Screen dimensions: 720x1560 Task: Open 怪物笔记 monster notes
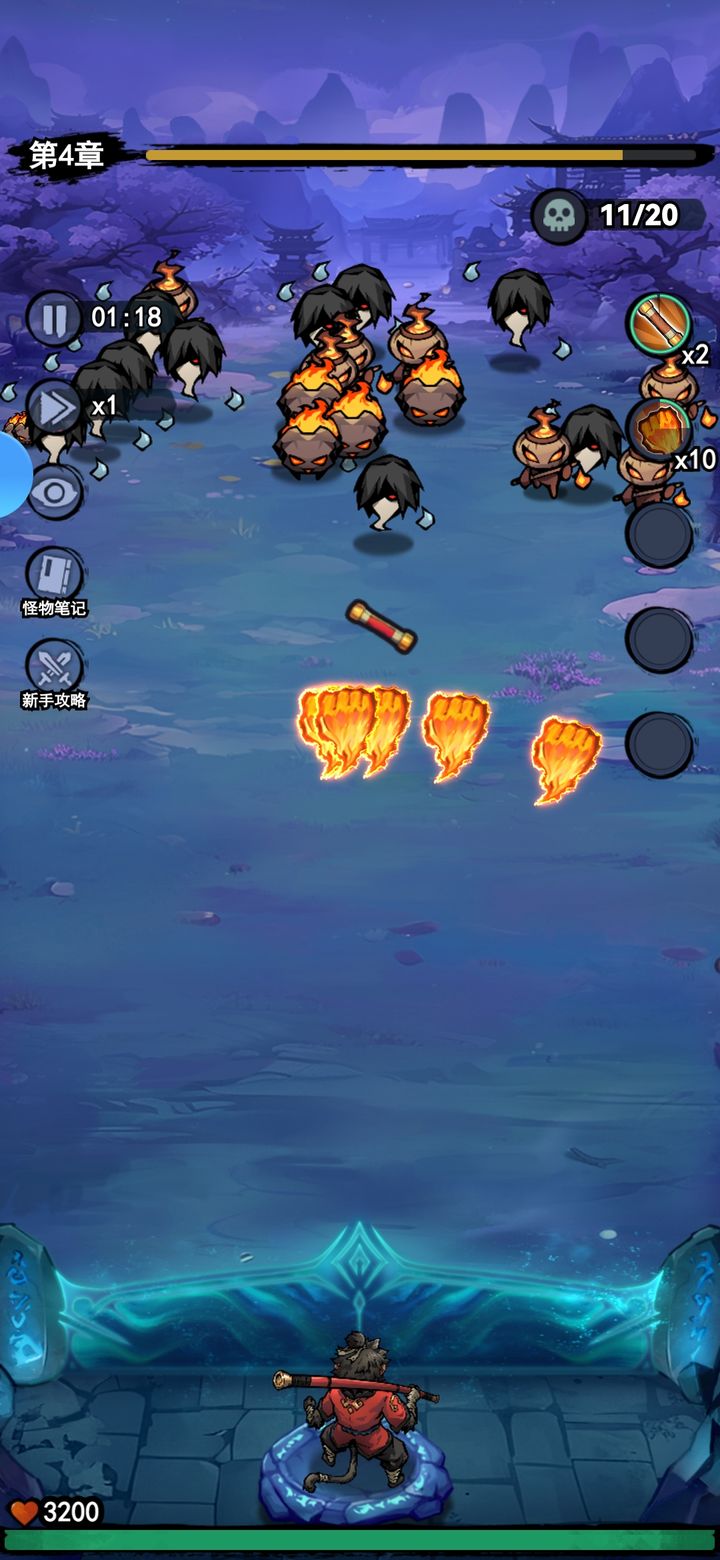(x=54, y=575)
